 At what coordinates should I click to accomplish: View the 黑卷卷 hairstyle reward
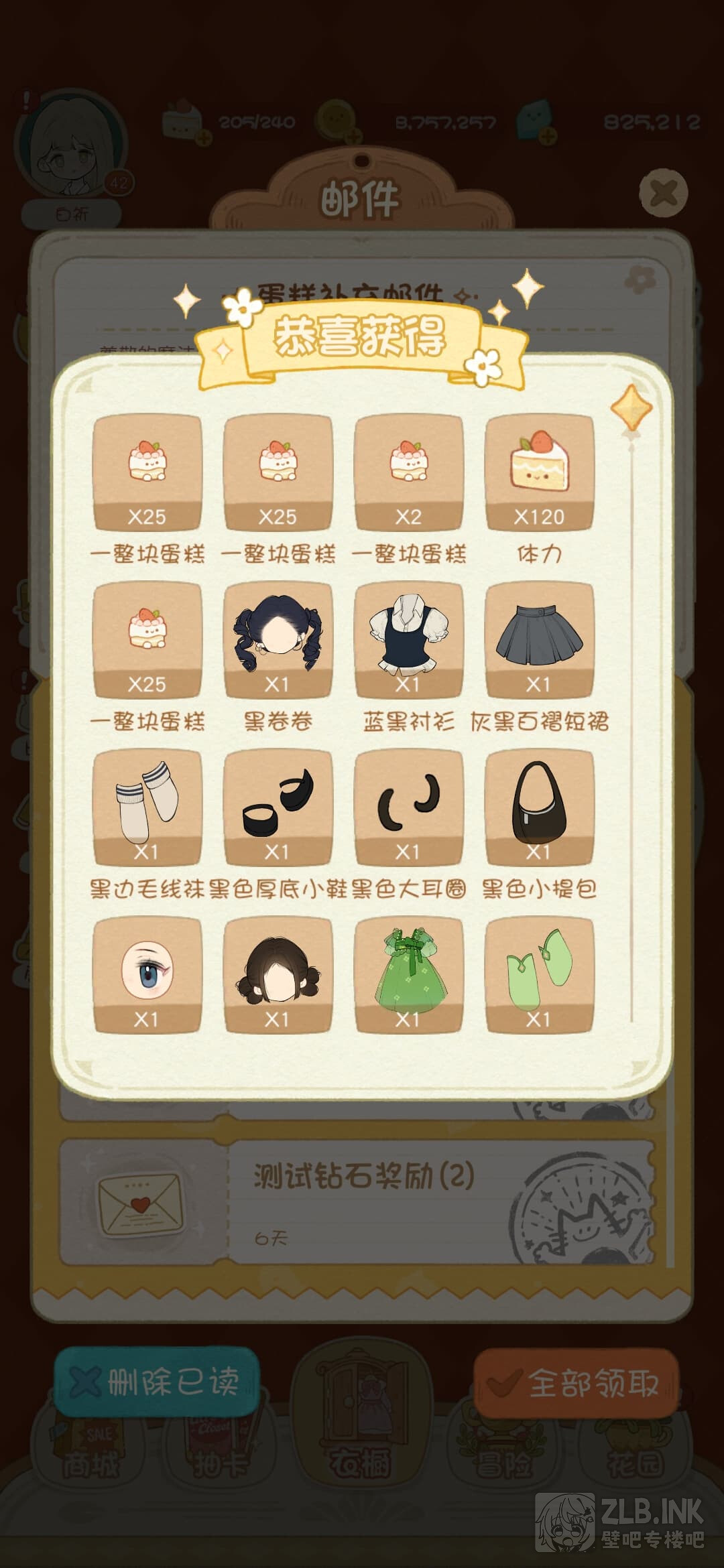[x=278, y=641]
